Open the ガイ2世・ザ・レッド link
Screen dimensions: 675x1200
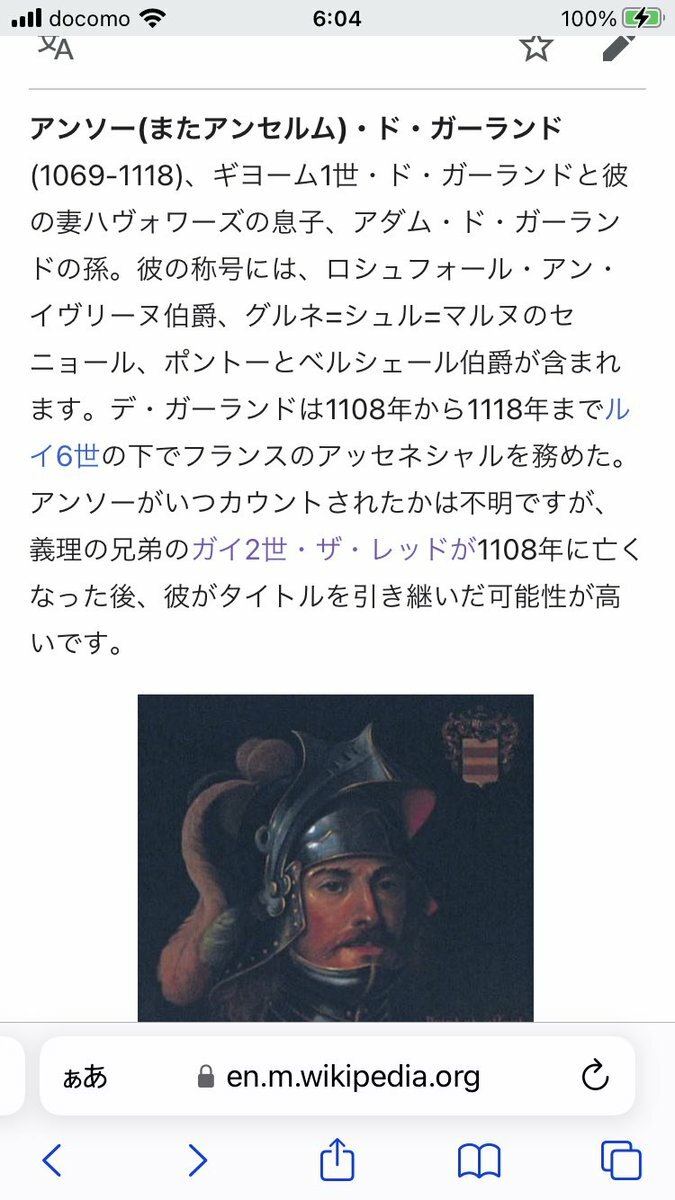333,548
